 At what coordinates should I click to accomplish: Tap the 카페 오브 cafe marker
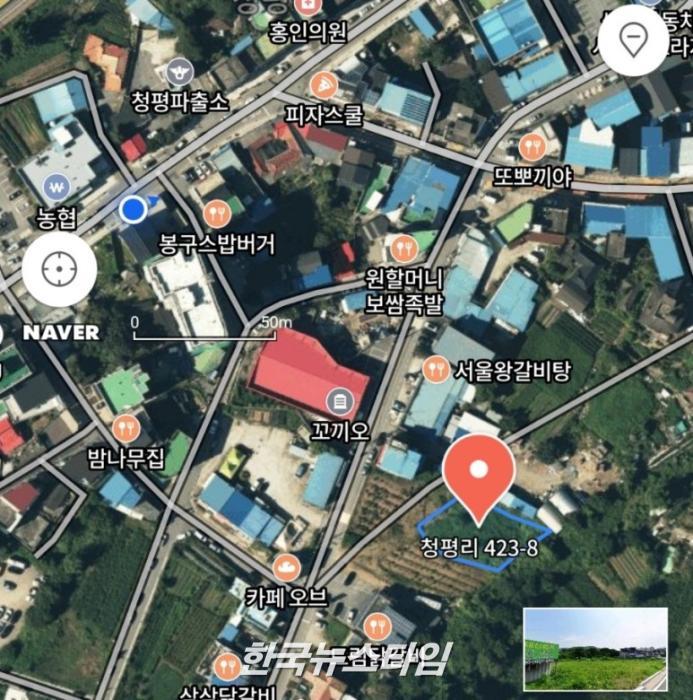pos(286,568)
